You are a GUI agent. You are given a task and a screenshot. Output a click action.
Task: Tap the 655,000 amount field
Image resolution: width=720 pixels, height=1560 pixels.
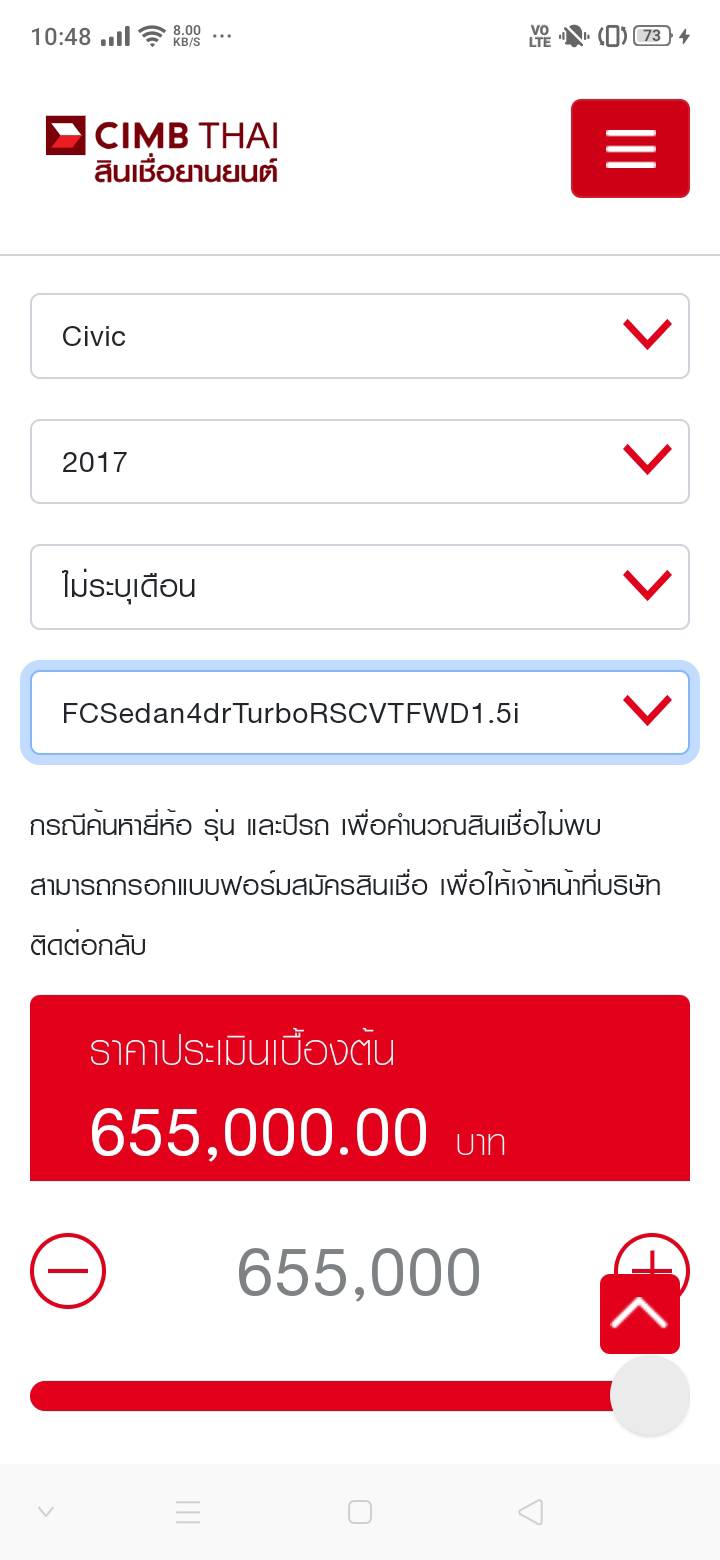pyautogui.click(x=358, y=1272)
